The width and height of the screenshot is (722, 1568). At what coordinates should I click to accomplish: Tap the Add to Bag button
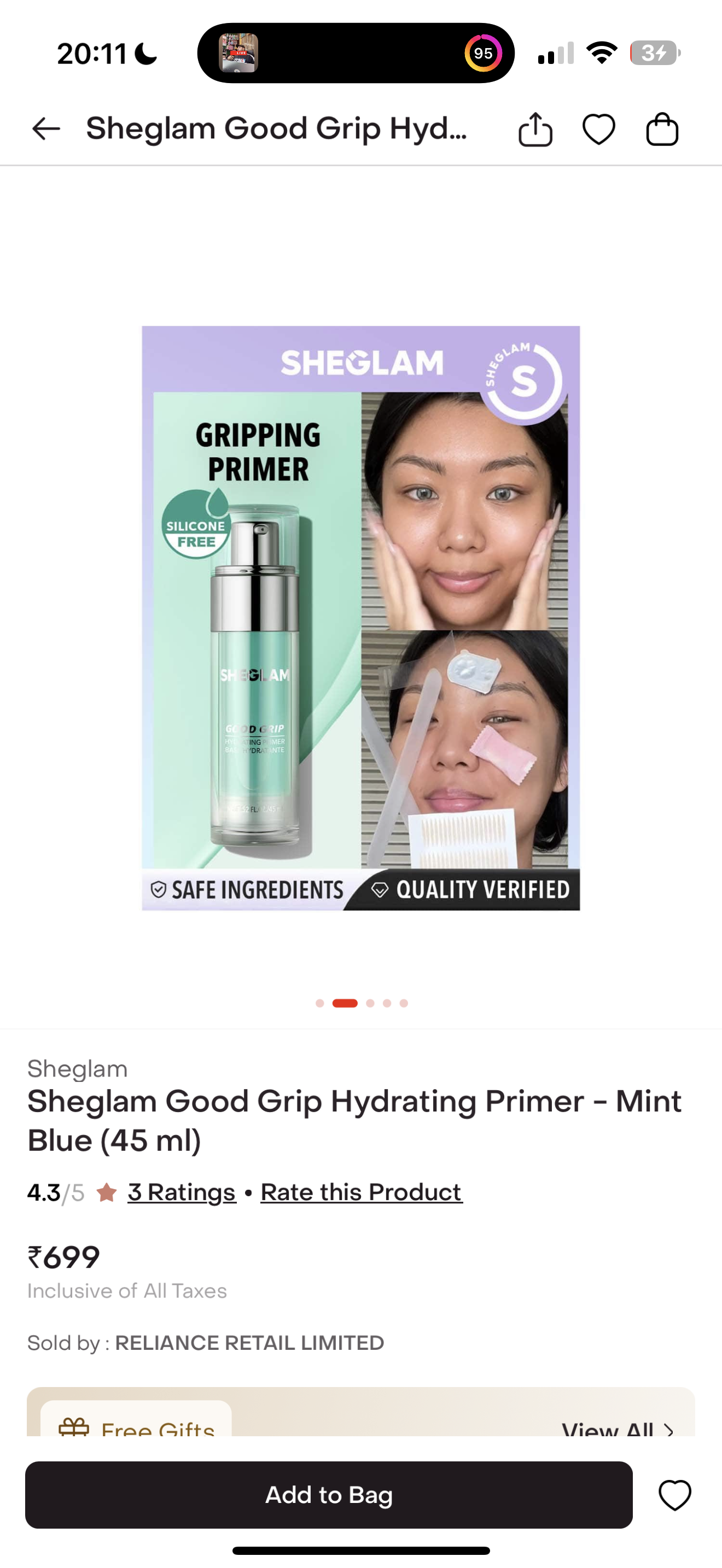click(329, 1494)
